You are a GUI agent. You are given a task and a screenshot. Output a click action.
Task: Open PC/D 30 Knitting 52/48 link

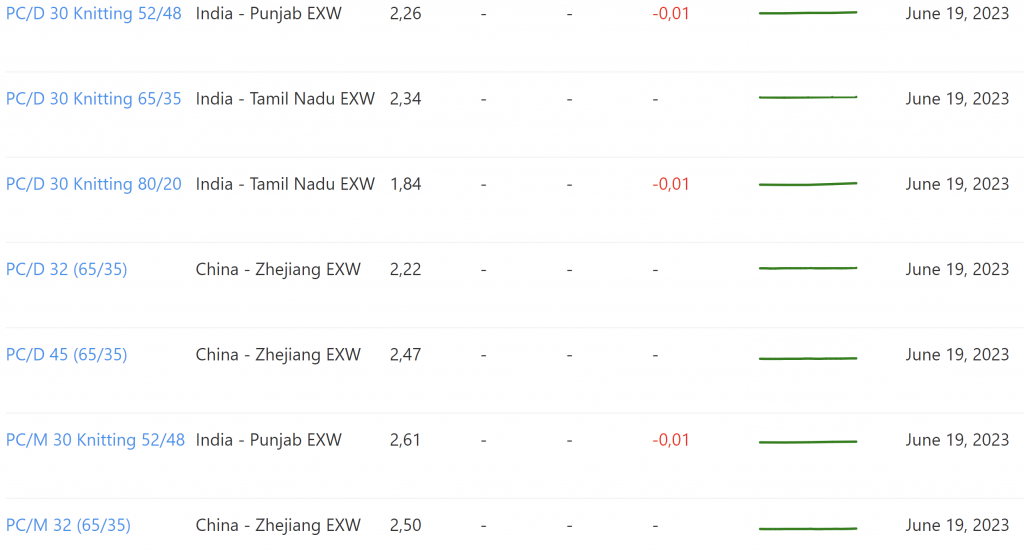pyautogui.click(x=94, y=14)
